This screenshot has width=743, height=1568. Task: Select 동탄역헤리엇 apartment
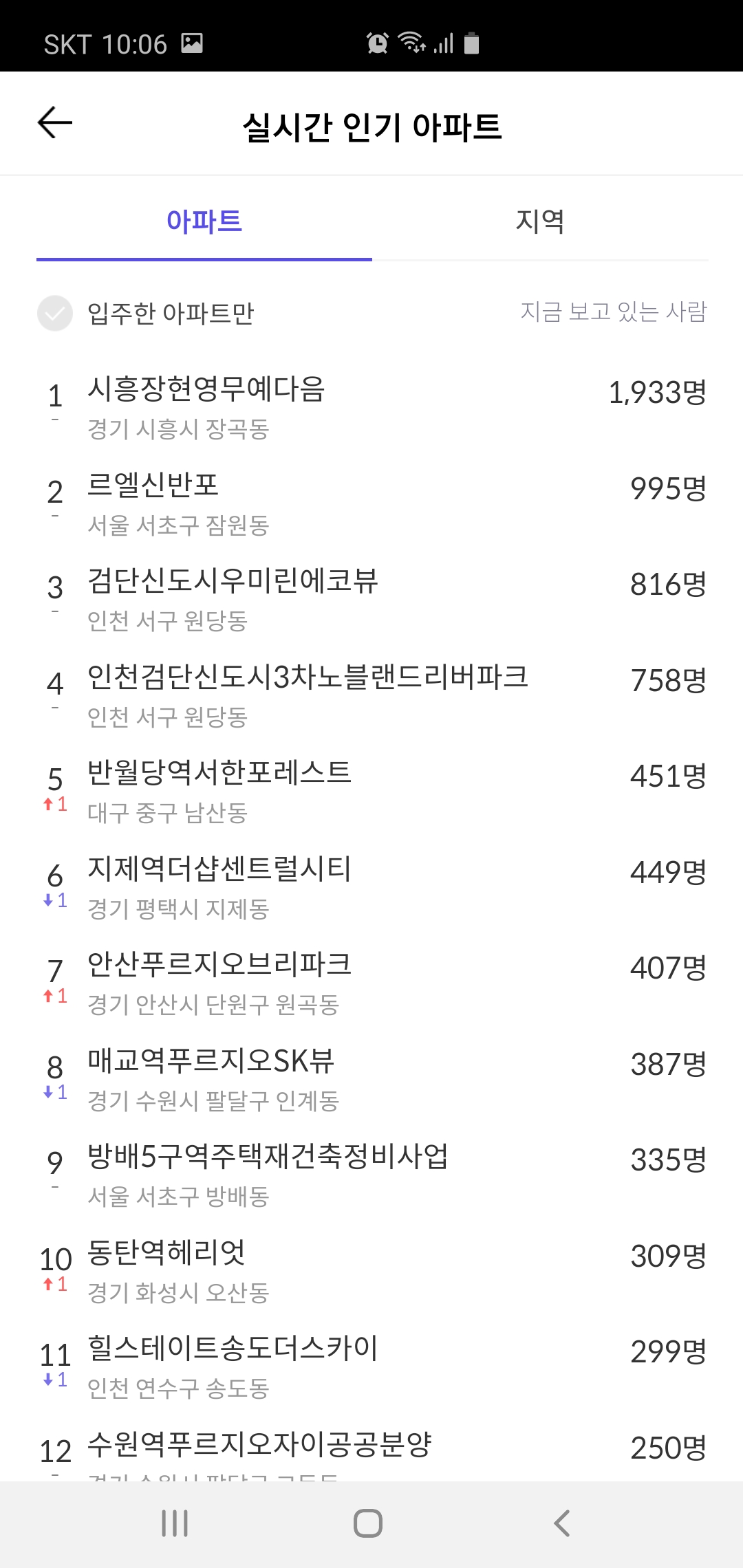[x=371, y=1271]
